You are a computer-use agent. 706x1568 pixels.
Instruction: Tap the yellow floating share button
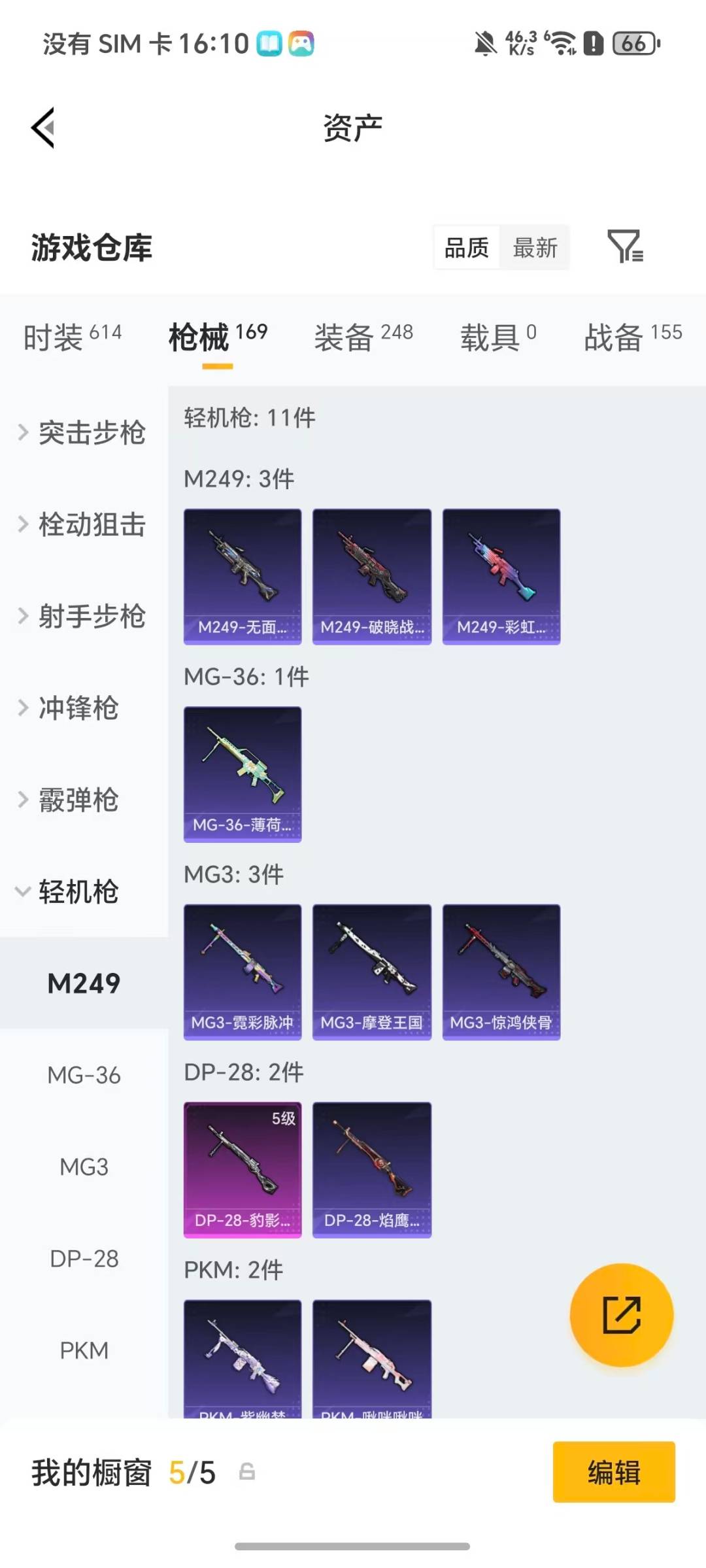point(621,1315)
